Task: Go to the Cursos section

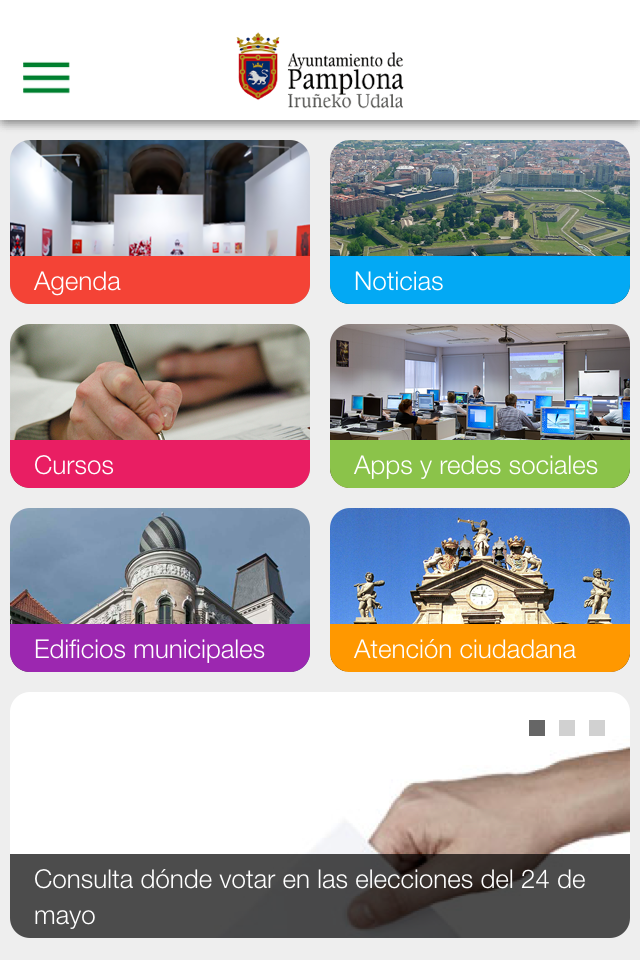Action: pyautogui.click(x=160, y=406)
